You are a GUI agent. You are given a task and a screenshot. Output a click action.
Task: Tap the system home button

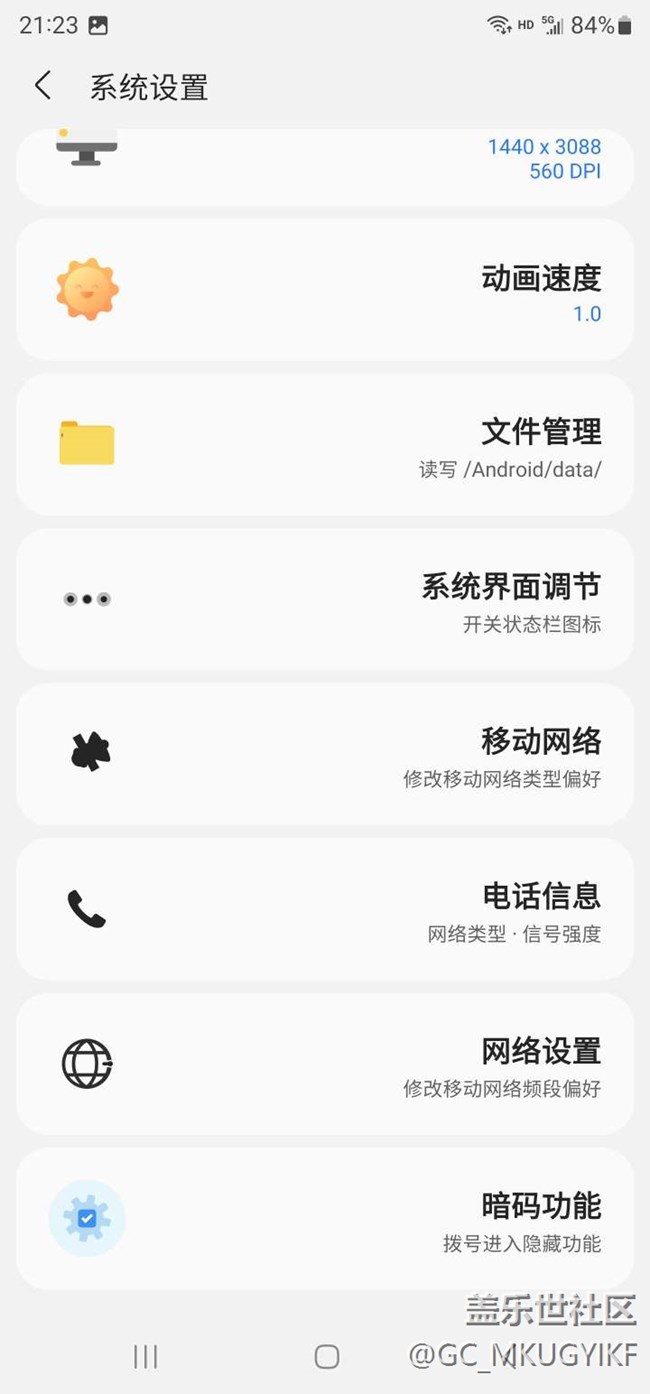(326, 1356)
